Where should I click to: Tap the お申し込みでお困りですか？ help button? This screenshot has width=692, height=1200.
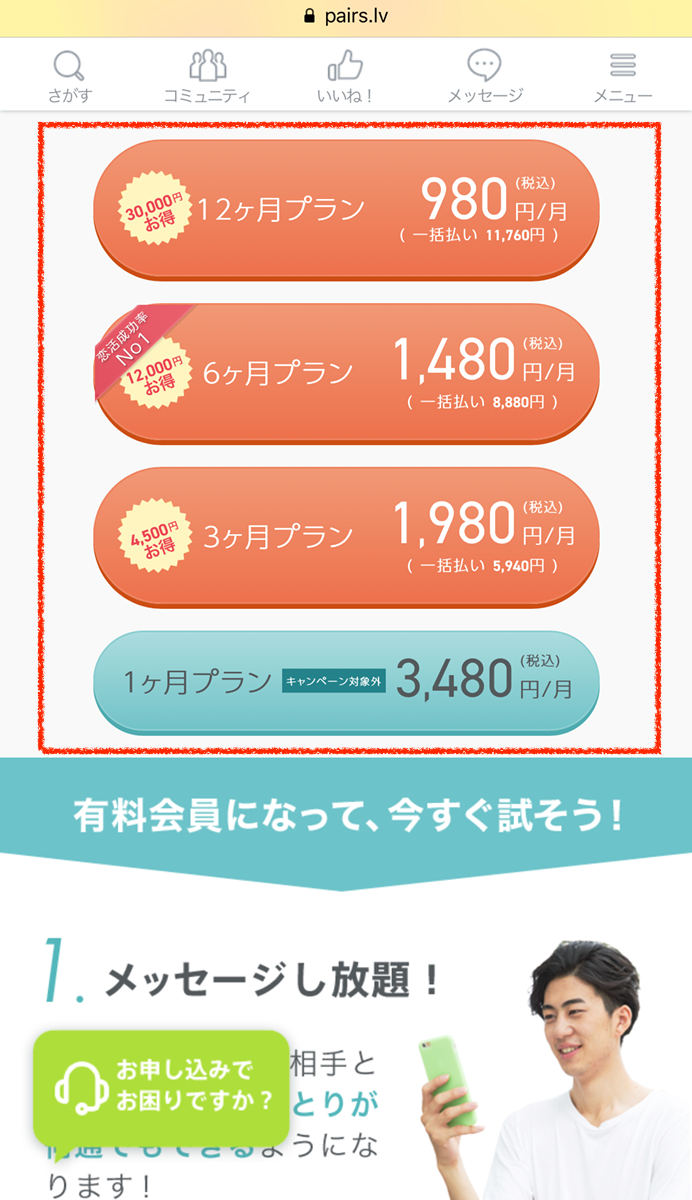(161, 1087)
